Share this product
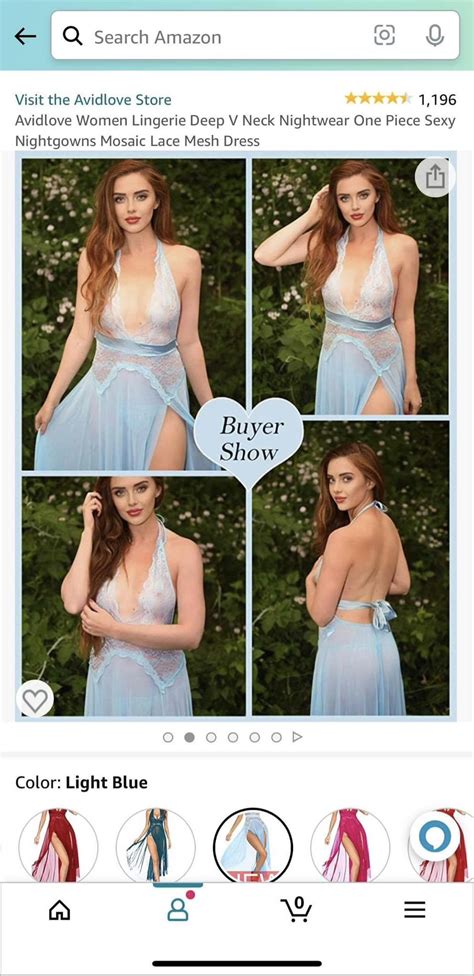The image size is (474, 976). pos(435,177)
